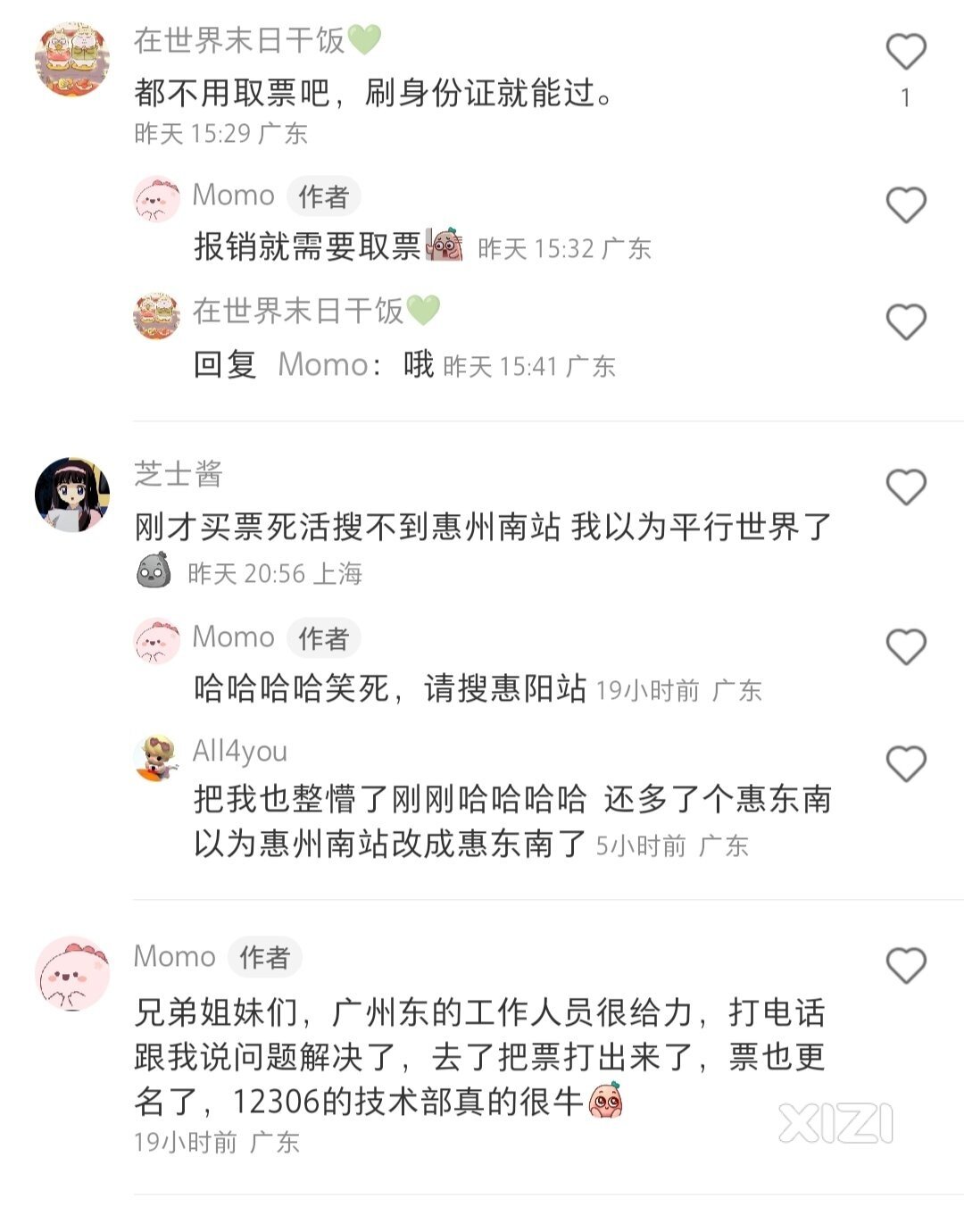Open Momo's avatar on the 广州东 comment
The width and height of the screenshot is (964, 1232).
72,973
